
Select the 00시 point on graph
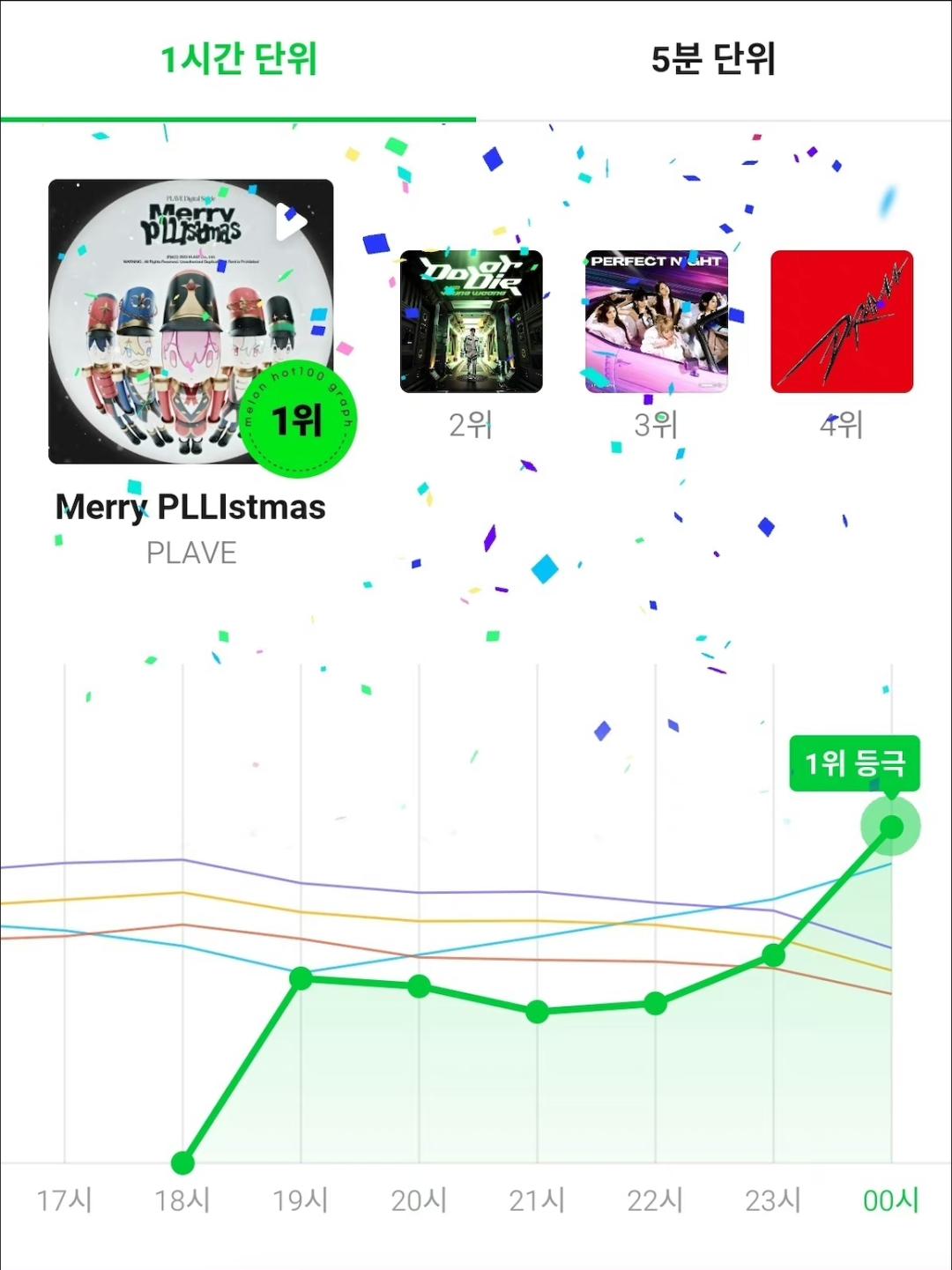click(x=891, y=827)
